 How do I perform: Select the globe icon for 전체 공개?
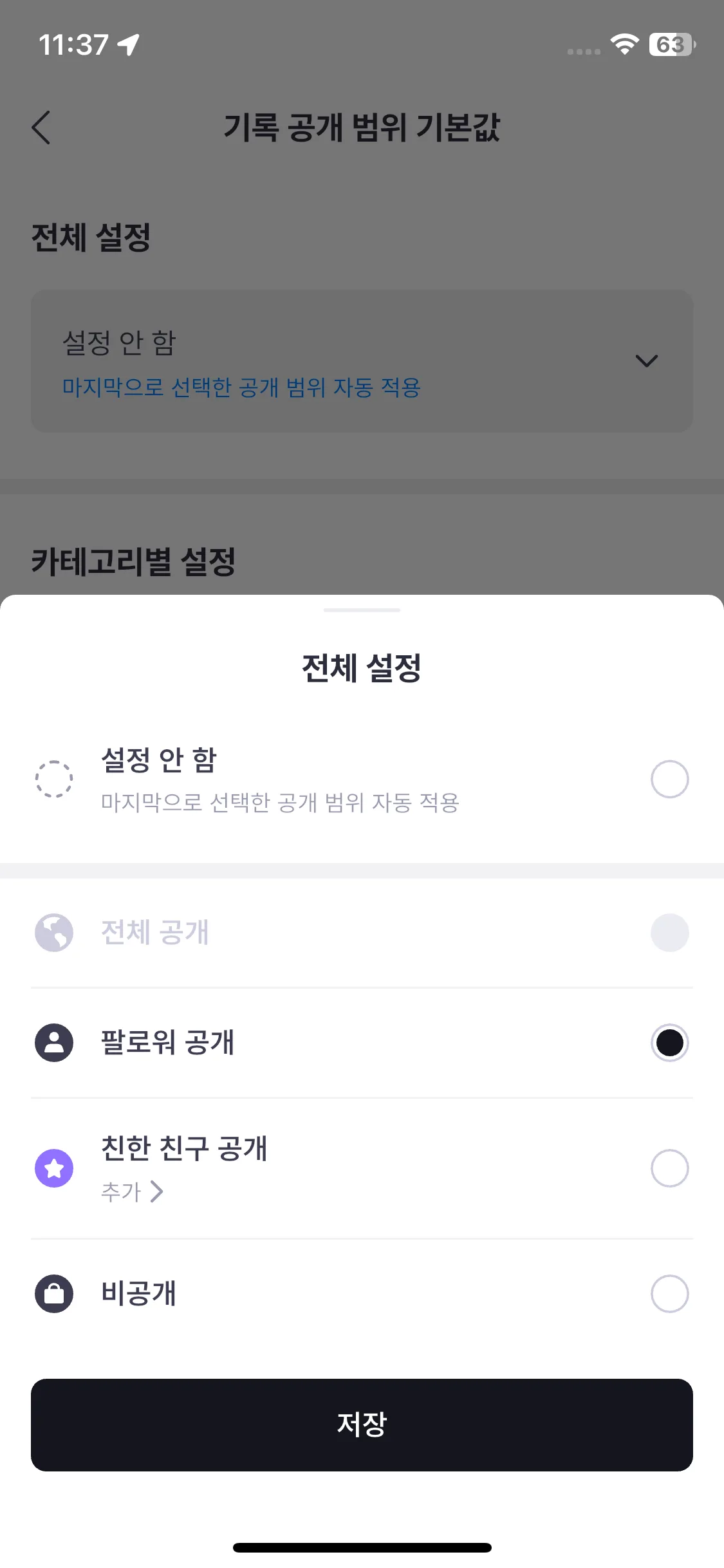54,933
